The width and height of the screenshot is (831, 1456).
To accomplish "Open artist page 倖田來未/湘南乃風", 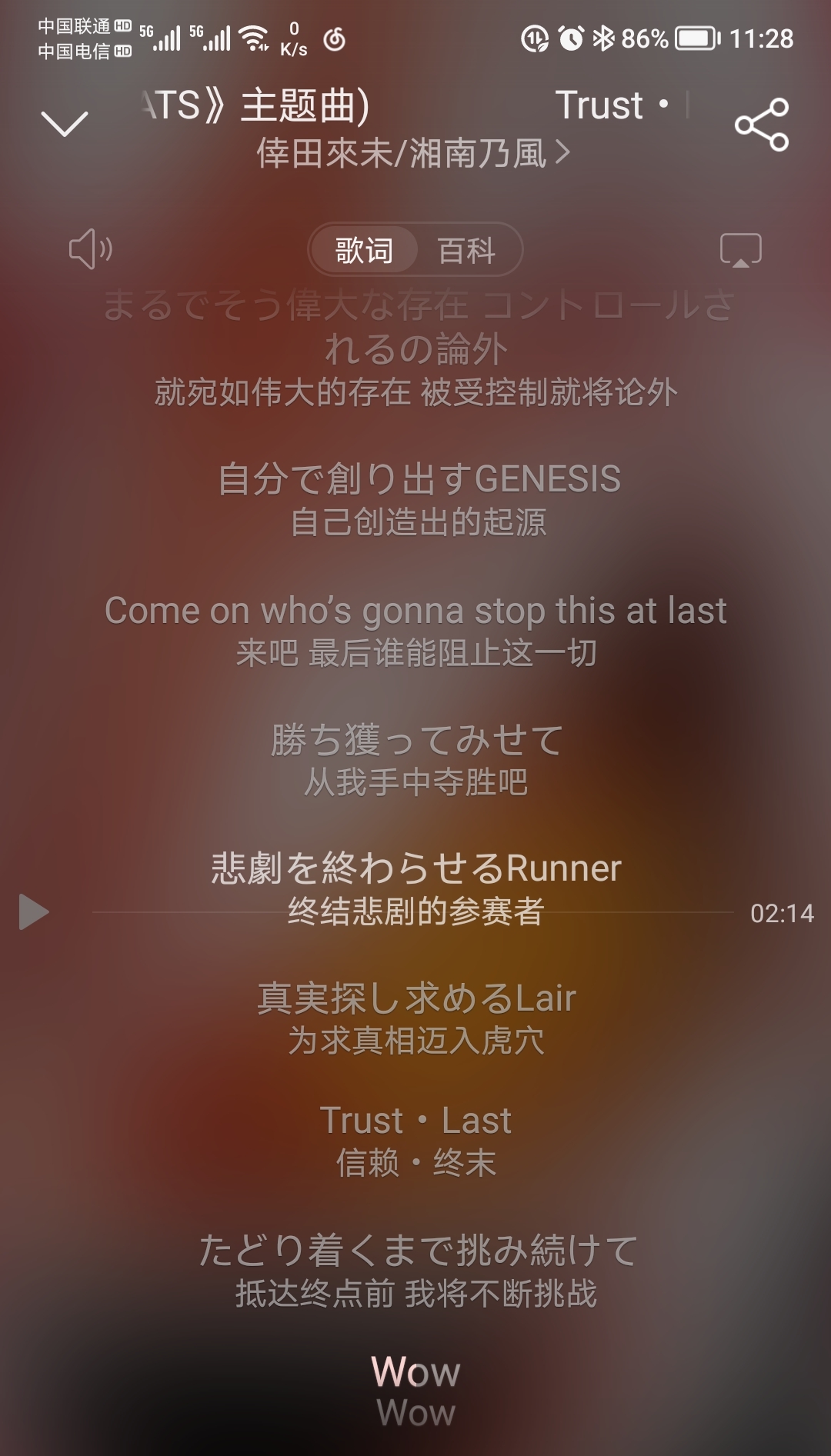I will 413,153.
